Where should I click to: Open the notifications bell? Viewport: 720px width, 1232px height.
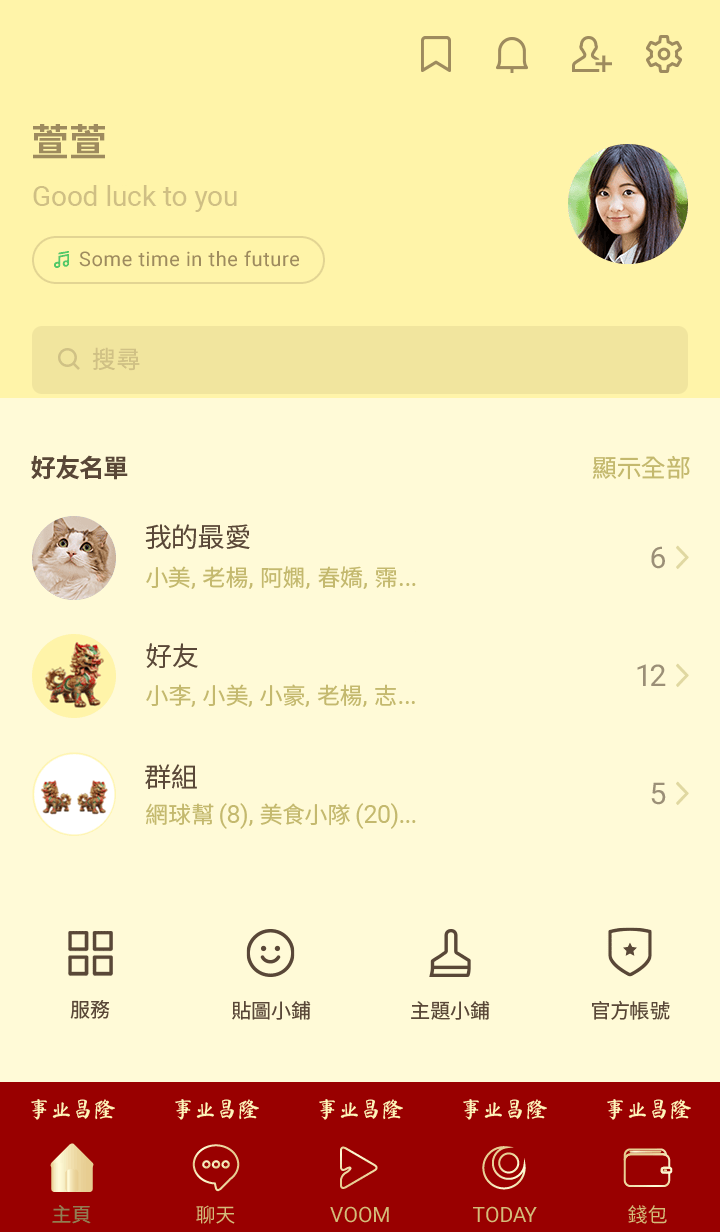tap(512, 55)
